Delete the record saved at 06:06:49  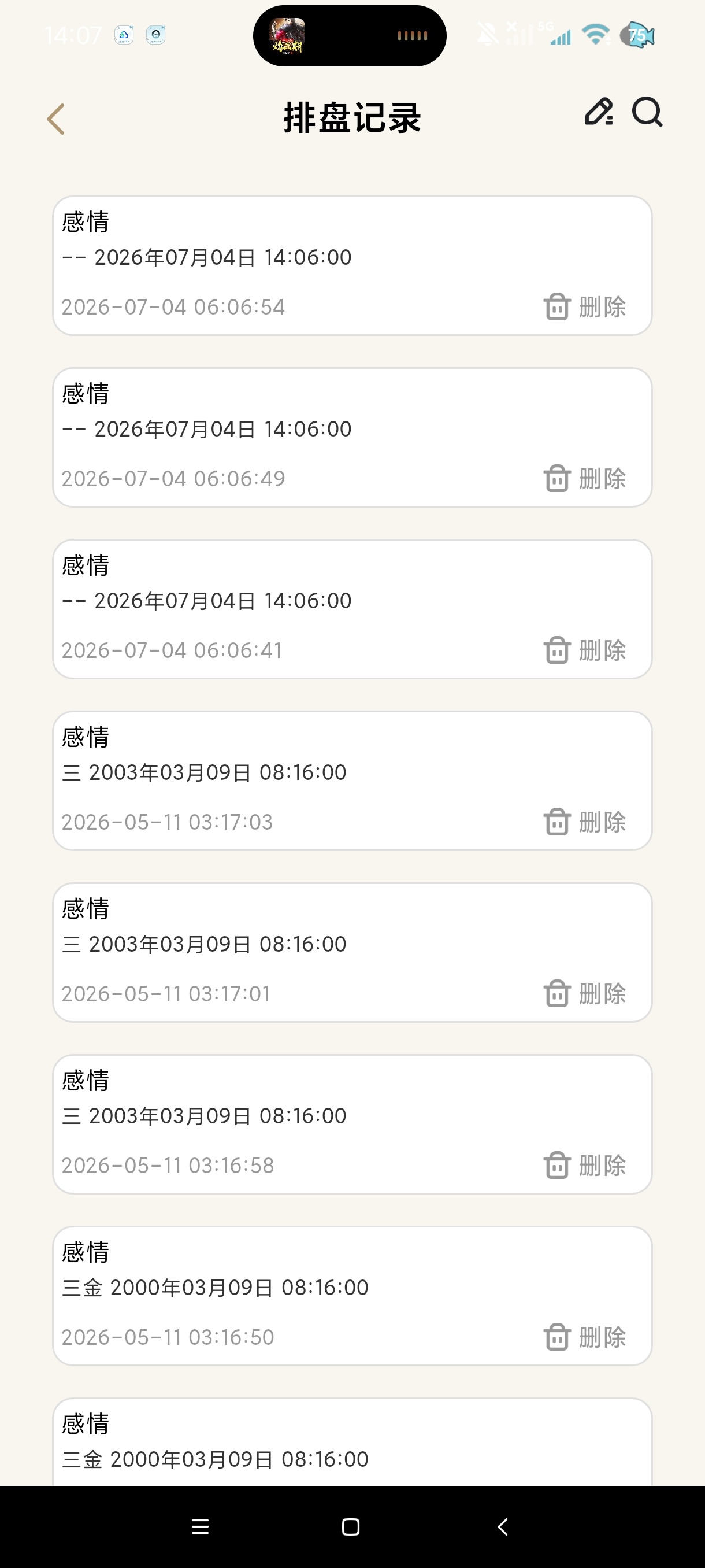click(585, 478)
